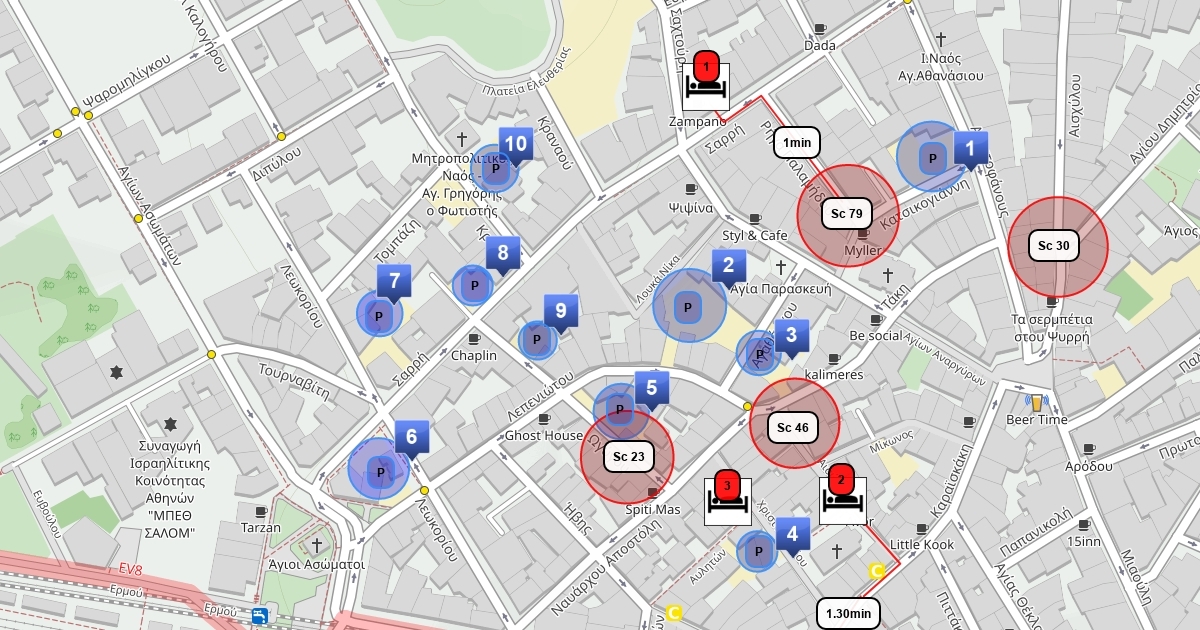Open the Sc 23 zone circle
The height and width of the screenshot is (630, 1200).
point(628,457)
